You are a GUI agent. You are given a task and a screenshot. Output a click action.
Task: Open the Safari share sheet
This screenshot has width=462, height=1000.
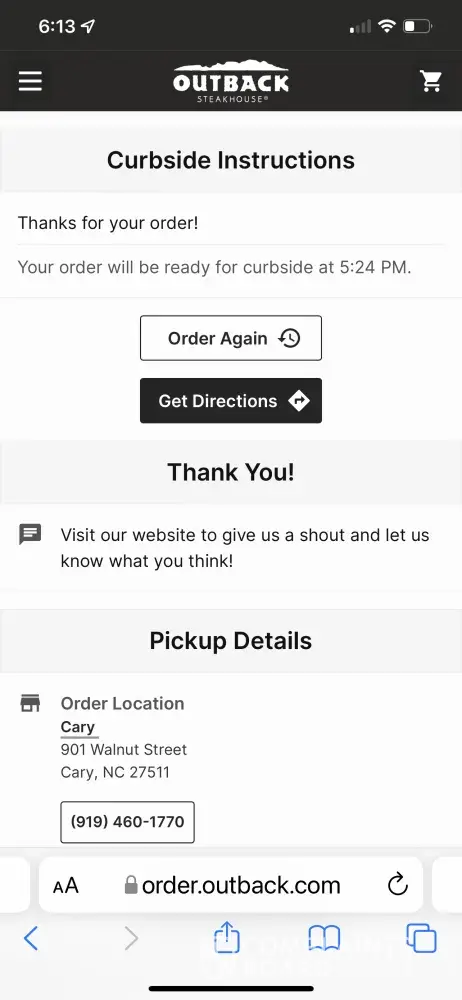[227, 937]
